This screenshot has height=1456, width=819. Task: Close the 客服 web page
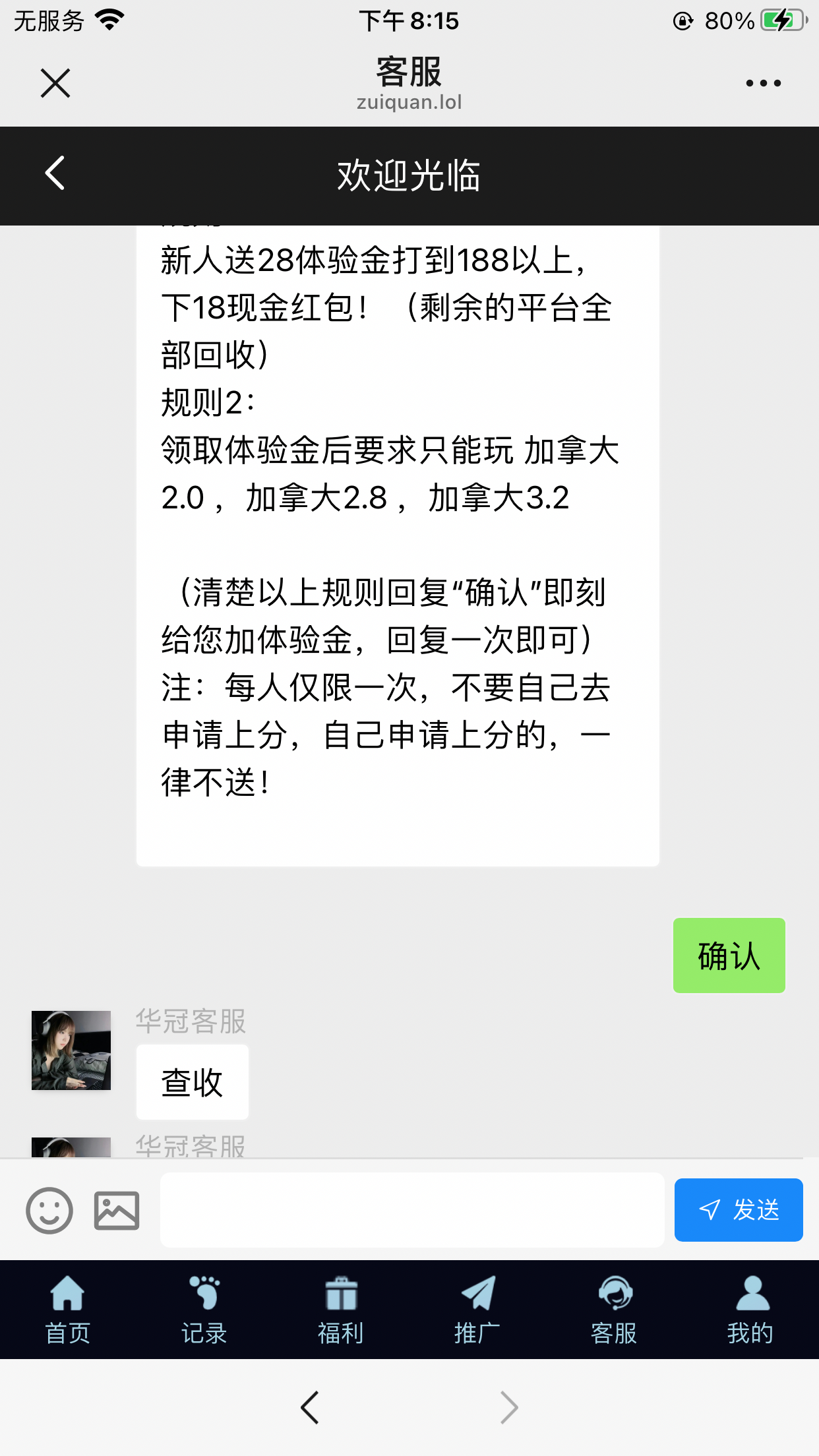(55, 83)
